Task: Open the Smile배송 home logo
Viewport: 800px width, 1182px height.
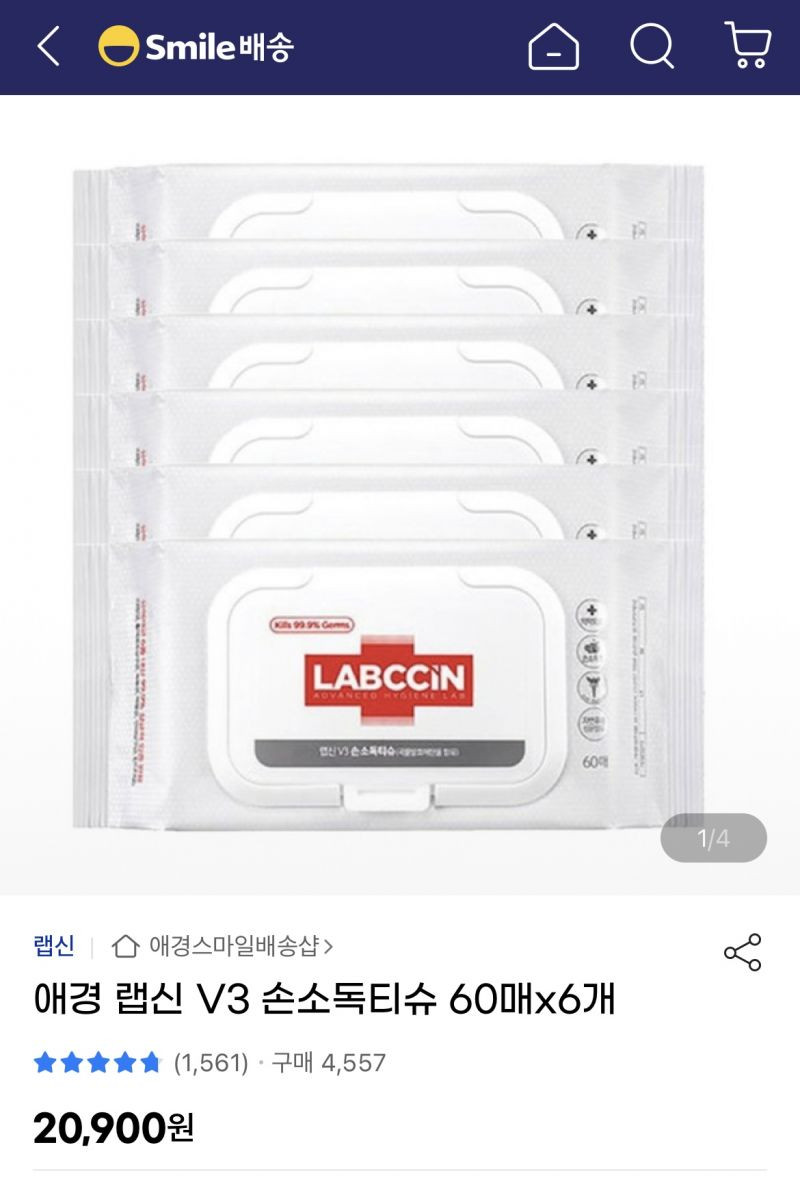Action: (x=196, y=47)
